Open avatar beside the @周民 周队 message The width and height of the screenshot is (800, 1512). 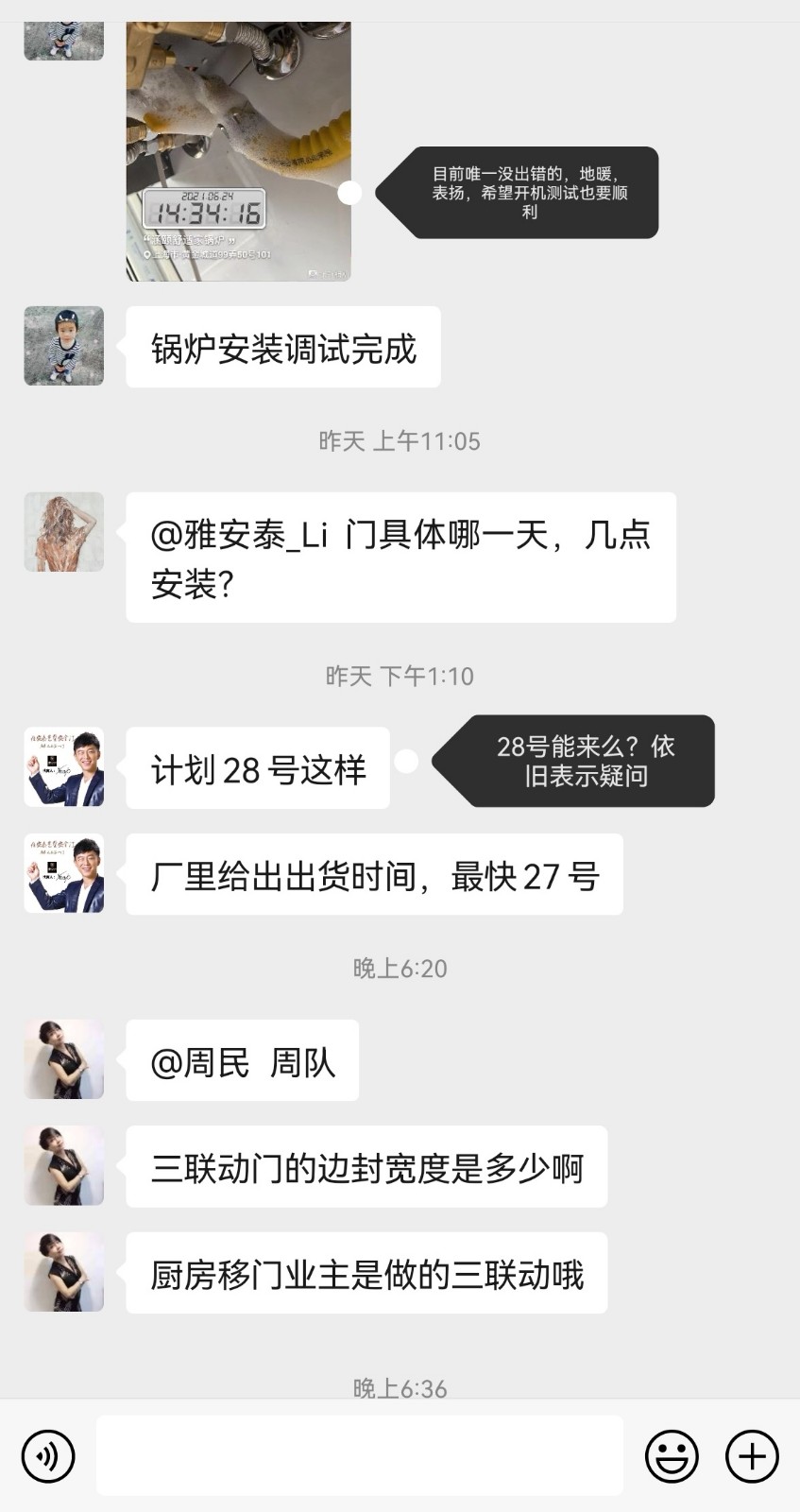(63, 1059)
